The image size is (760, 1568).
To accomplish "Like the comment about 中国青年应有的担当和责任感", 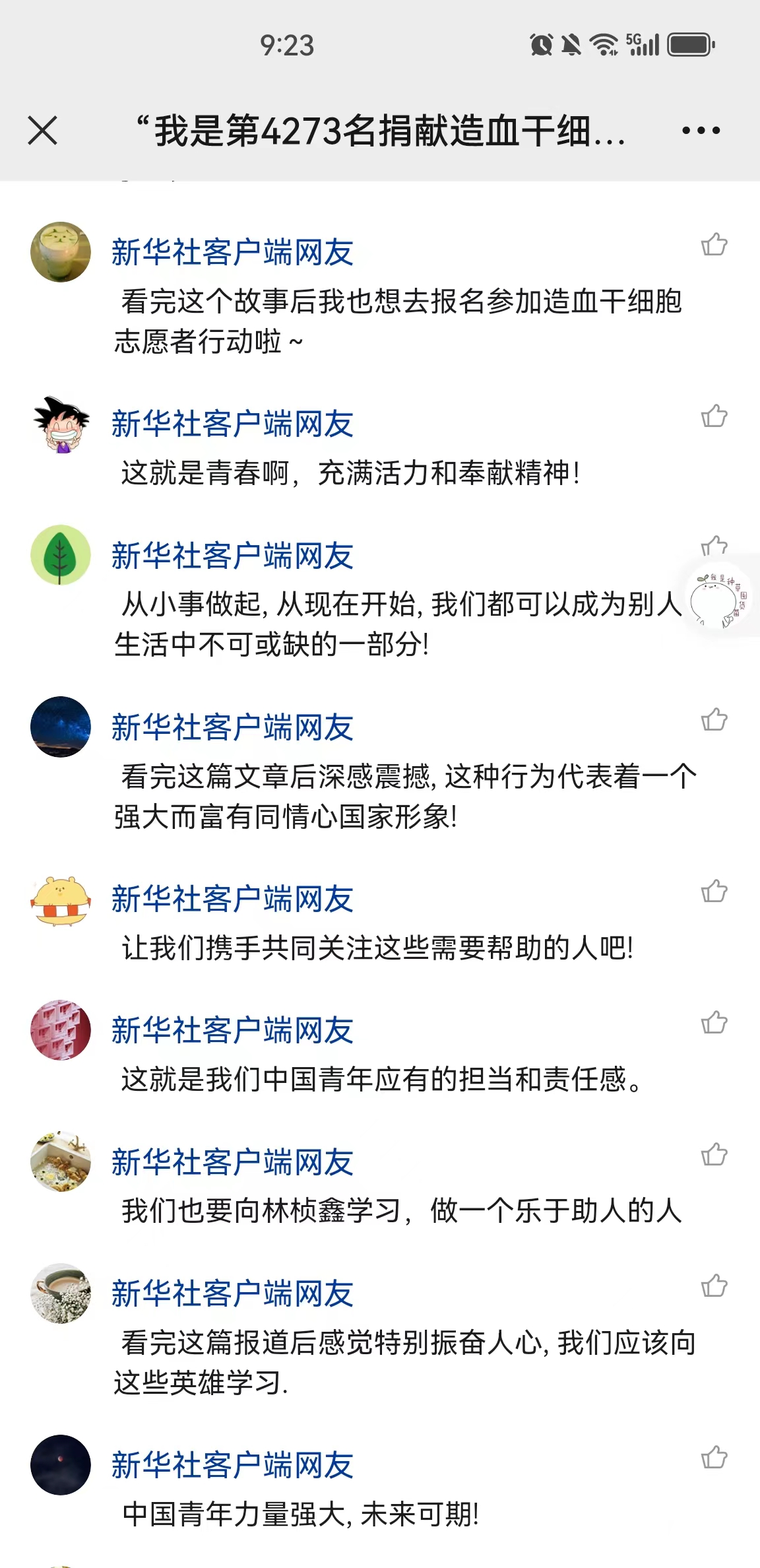I will [714, 1023].
